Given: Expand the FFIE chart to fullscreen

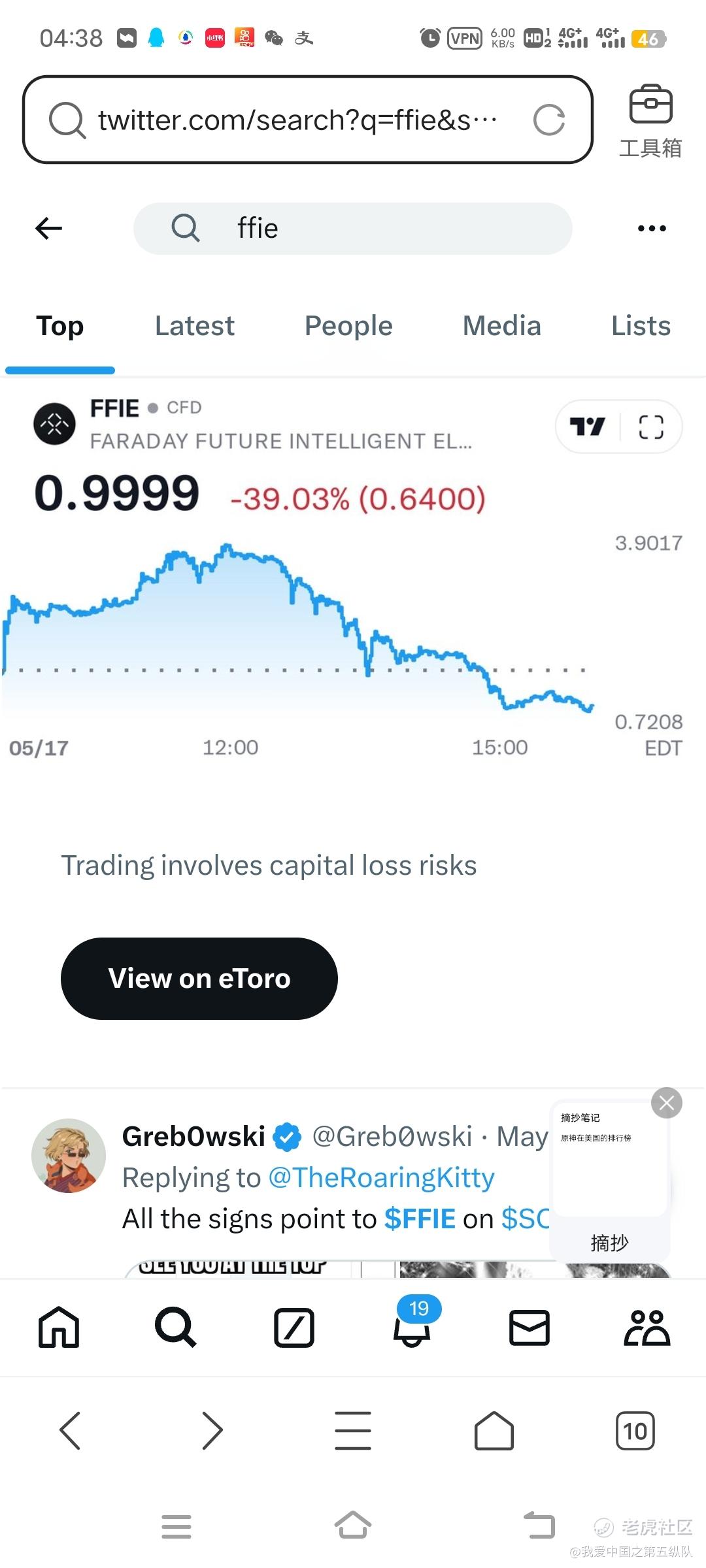Looking at the screenshot, I should tap(651, 427).
